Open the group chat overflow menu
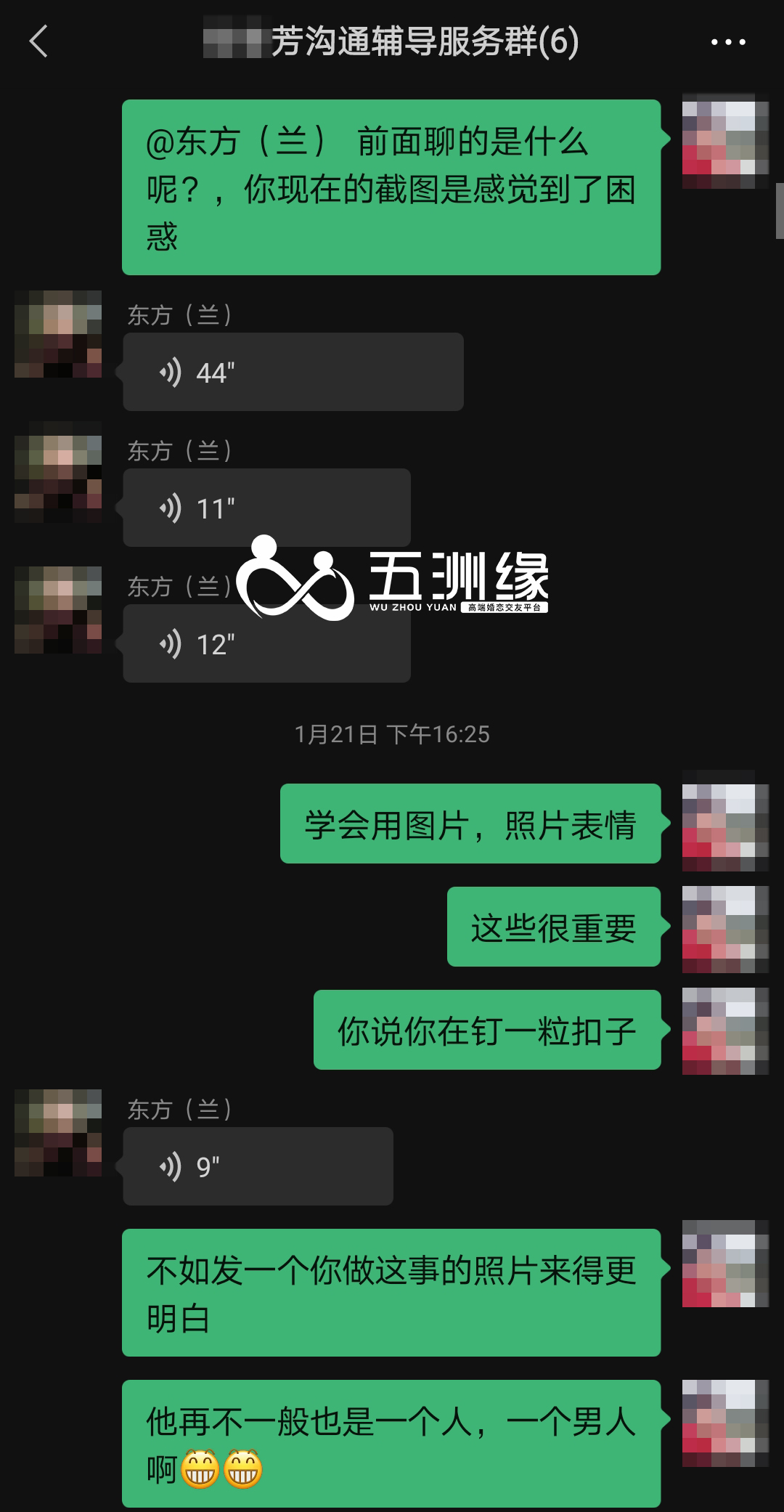This screenshot has height=1512, width=784. (x=728, y=42)
